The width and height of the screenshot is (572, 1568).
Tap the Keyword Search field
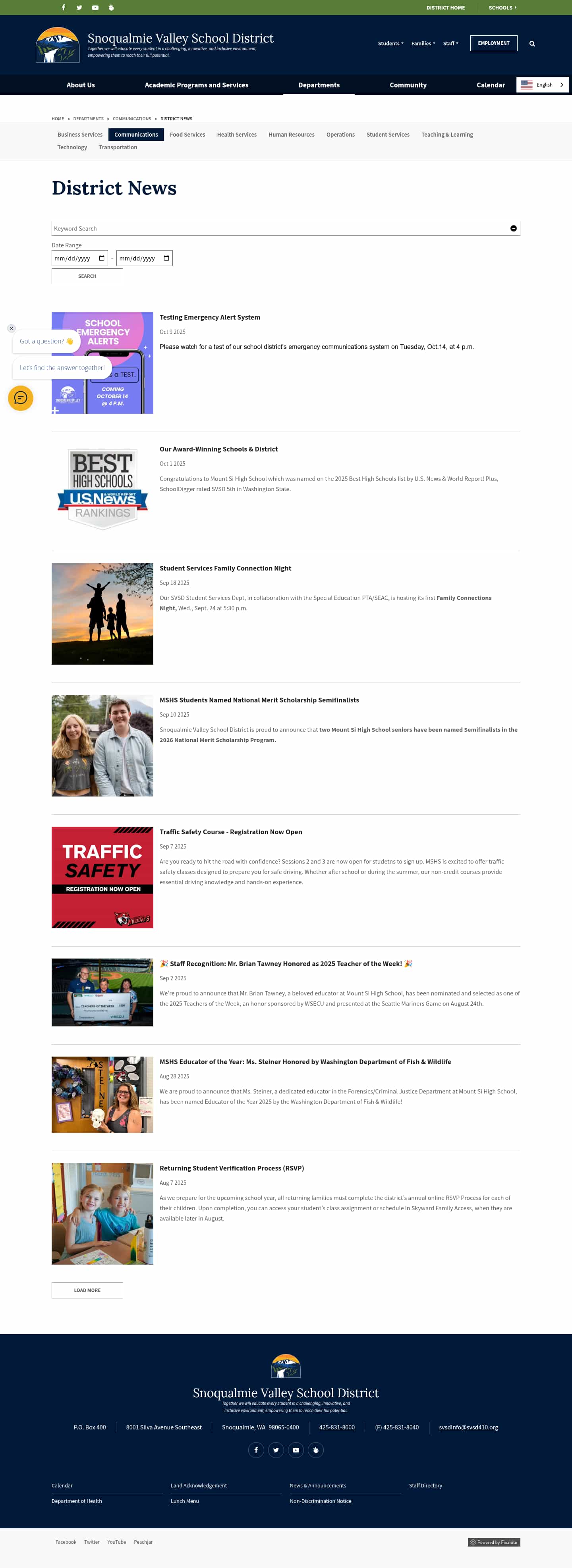point(280,229)
